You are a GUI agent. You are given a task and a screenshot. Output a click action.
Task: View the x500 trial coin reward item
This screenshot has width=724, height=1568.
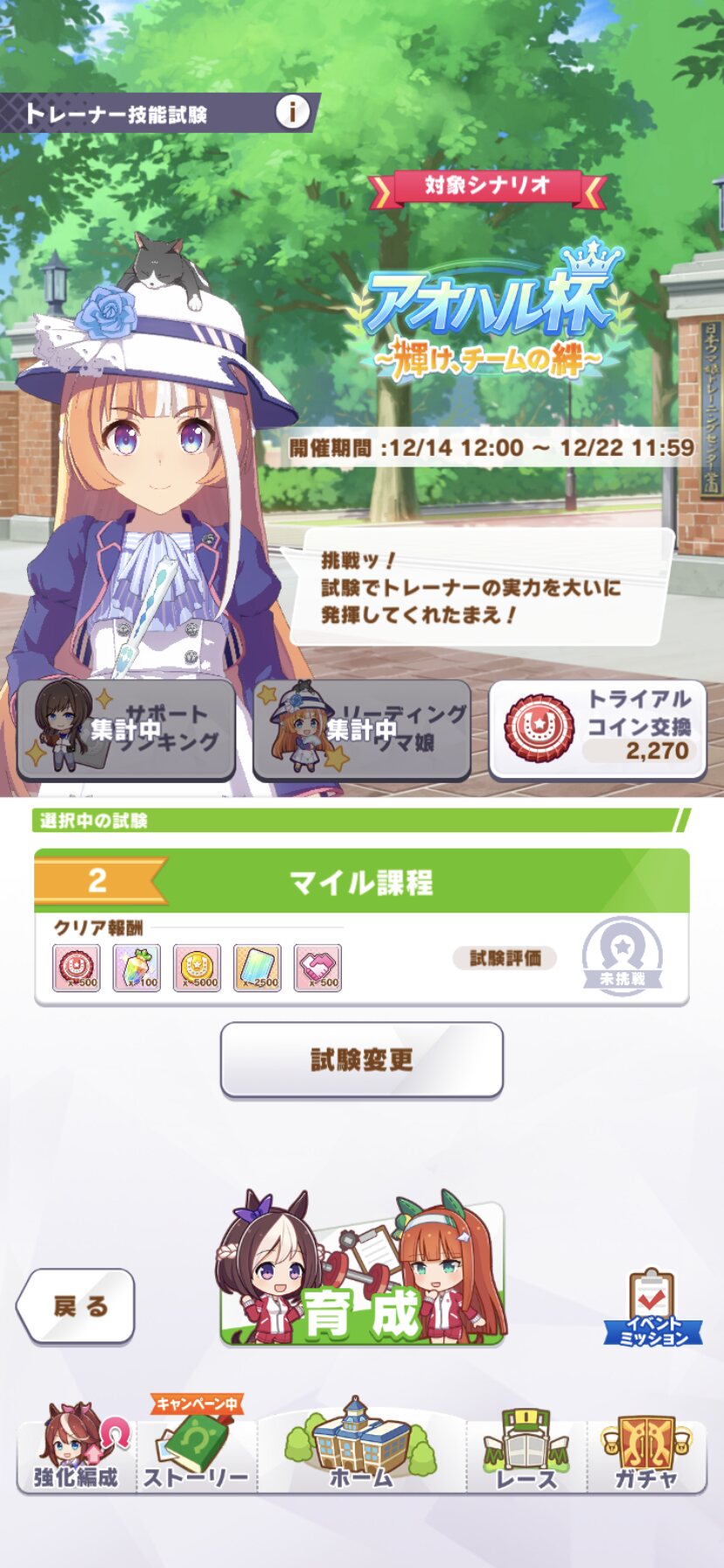(76, 968)
